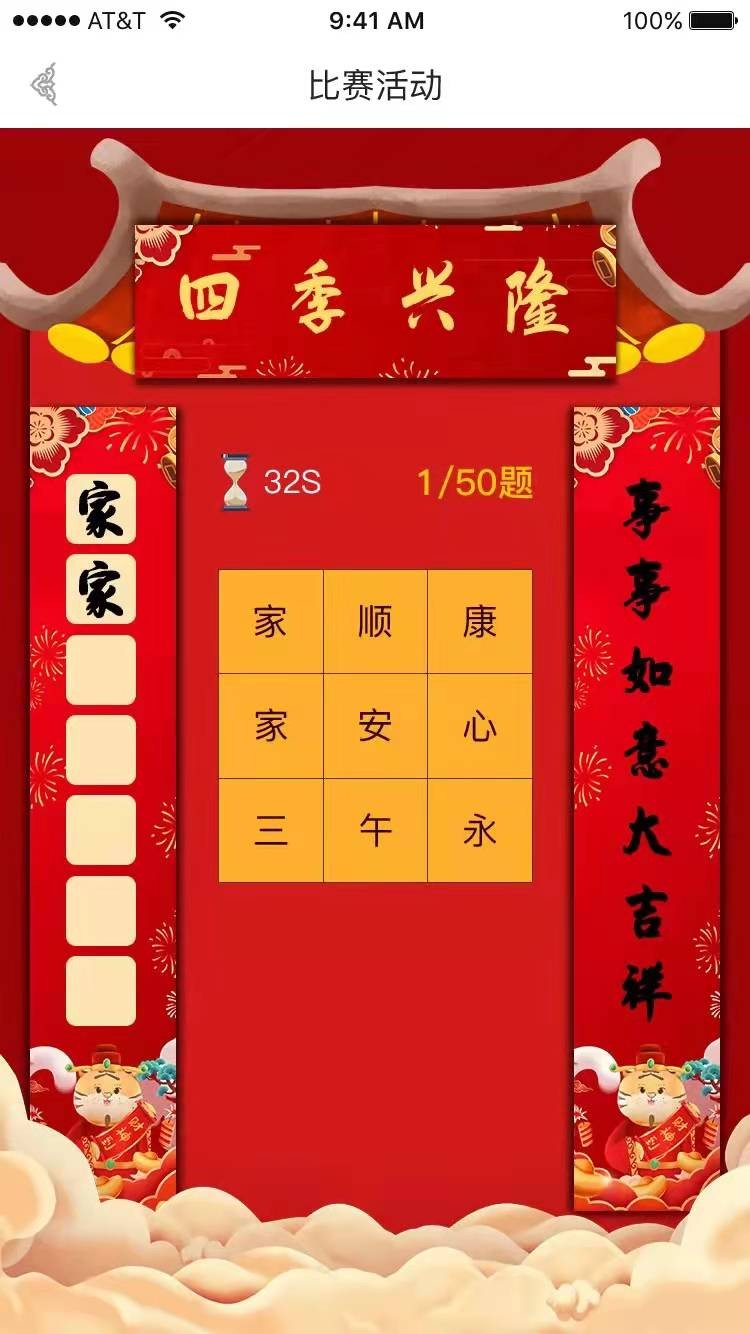Viewport: 750px width, 1334px height.
Task: Select the 三 character tile
Action: click(271, 830)
